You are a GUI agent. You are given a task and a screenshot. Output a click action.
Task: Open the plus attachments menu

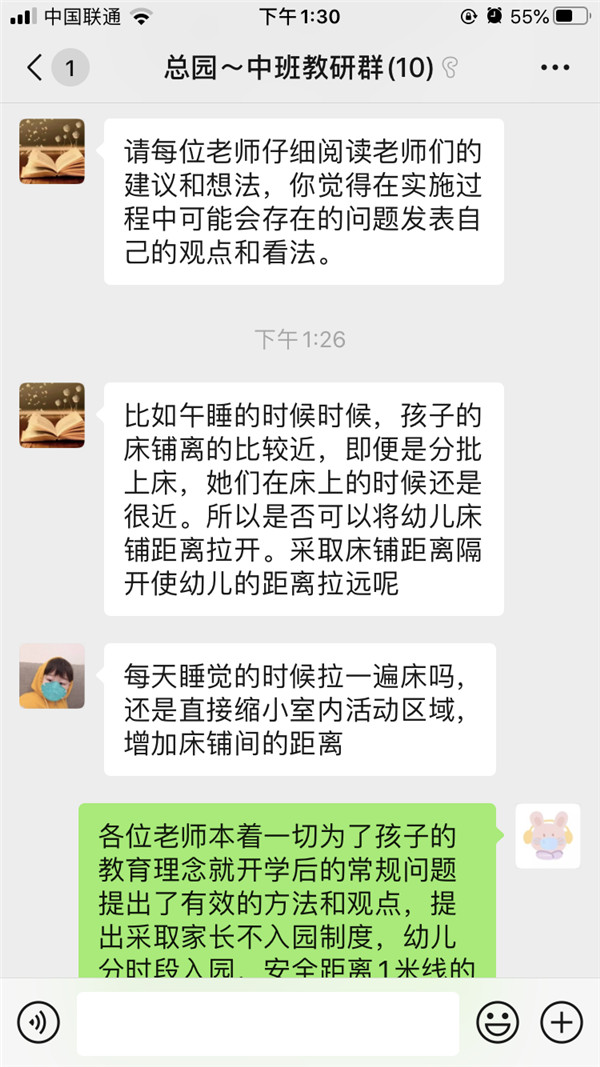(561, 1022)
